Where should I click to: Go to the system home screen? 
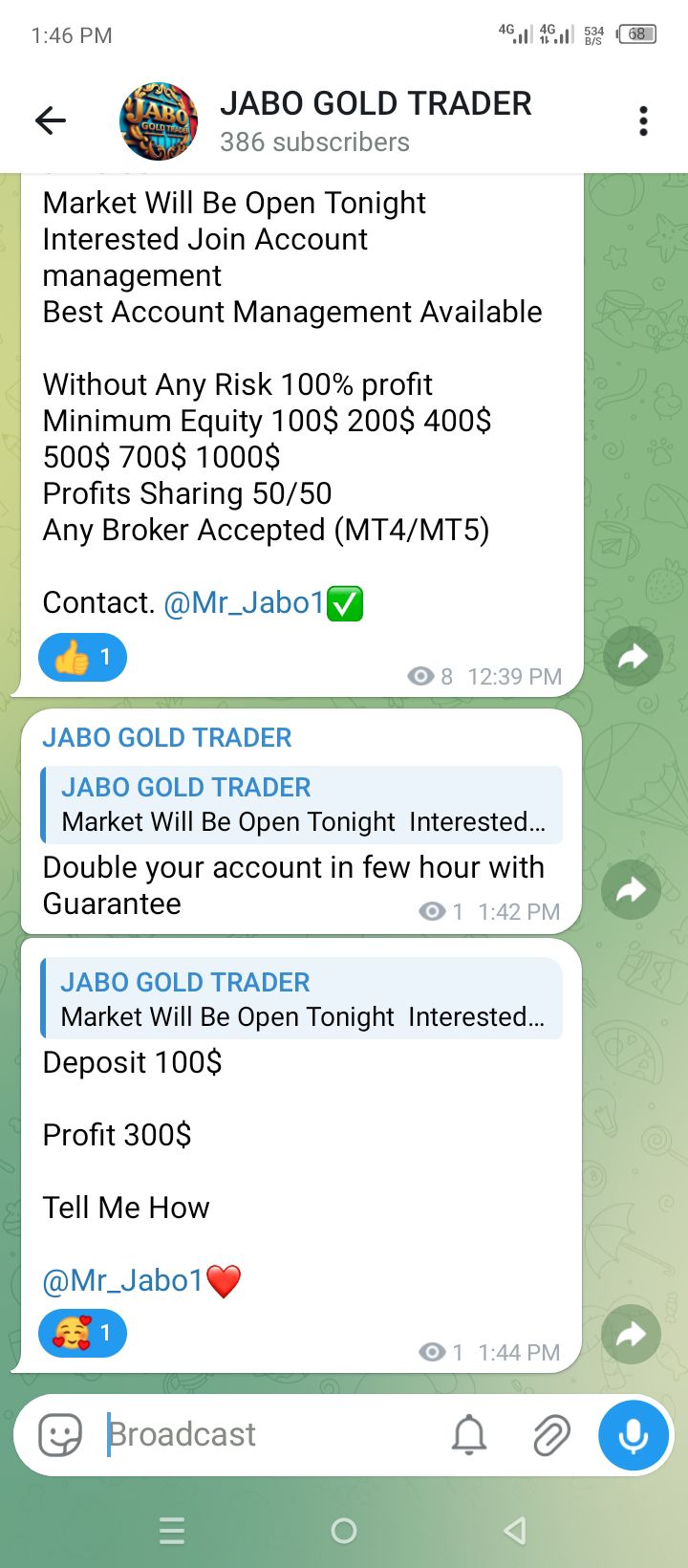(344, 1531)
